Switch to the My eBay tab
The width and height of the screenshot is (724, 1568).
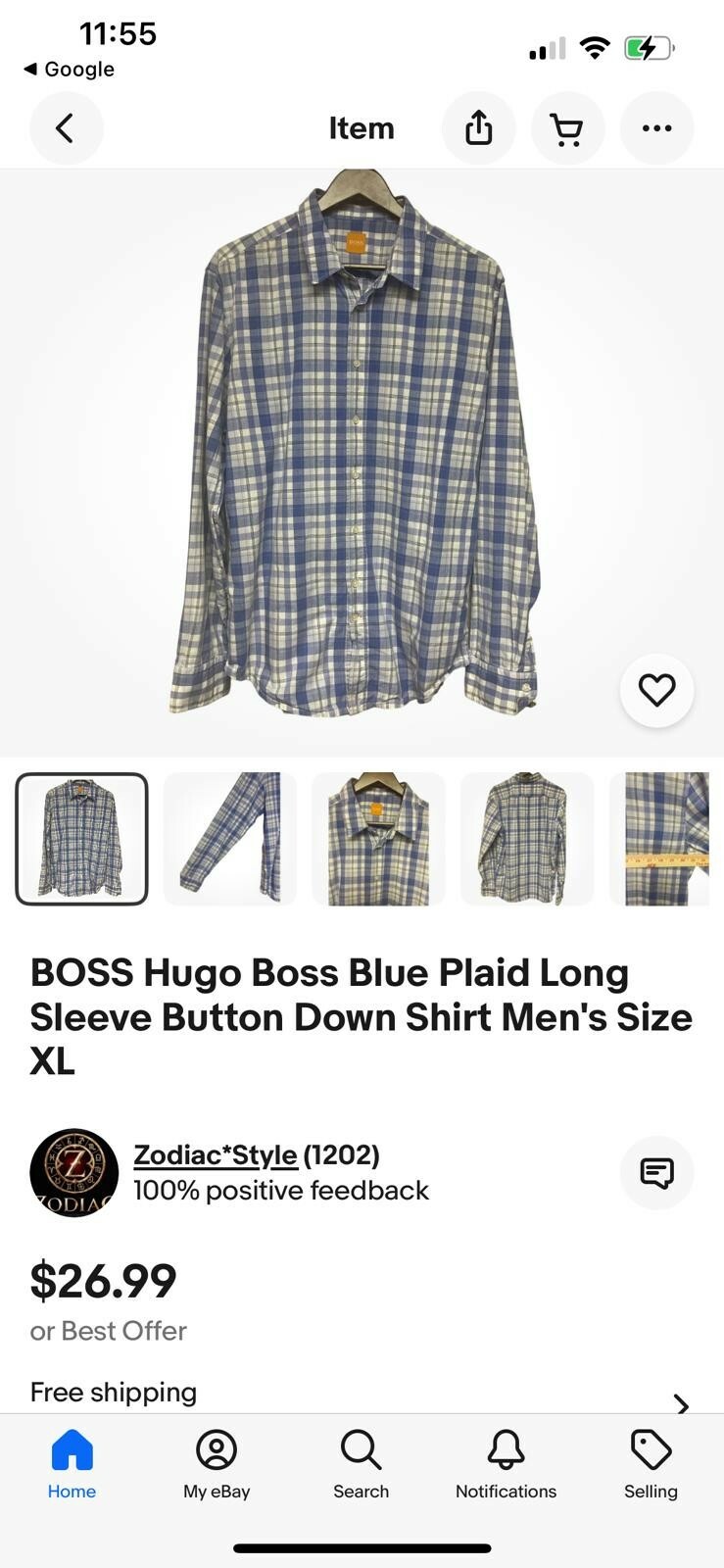click(x=217, y=1464)
